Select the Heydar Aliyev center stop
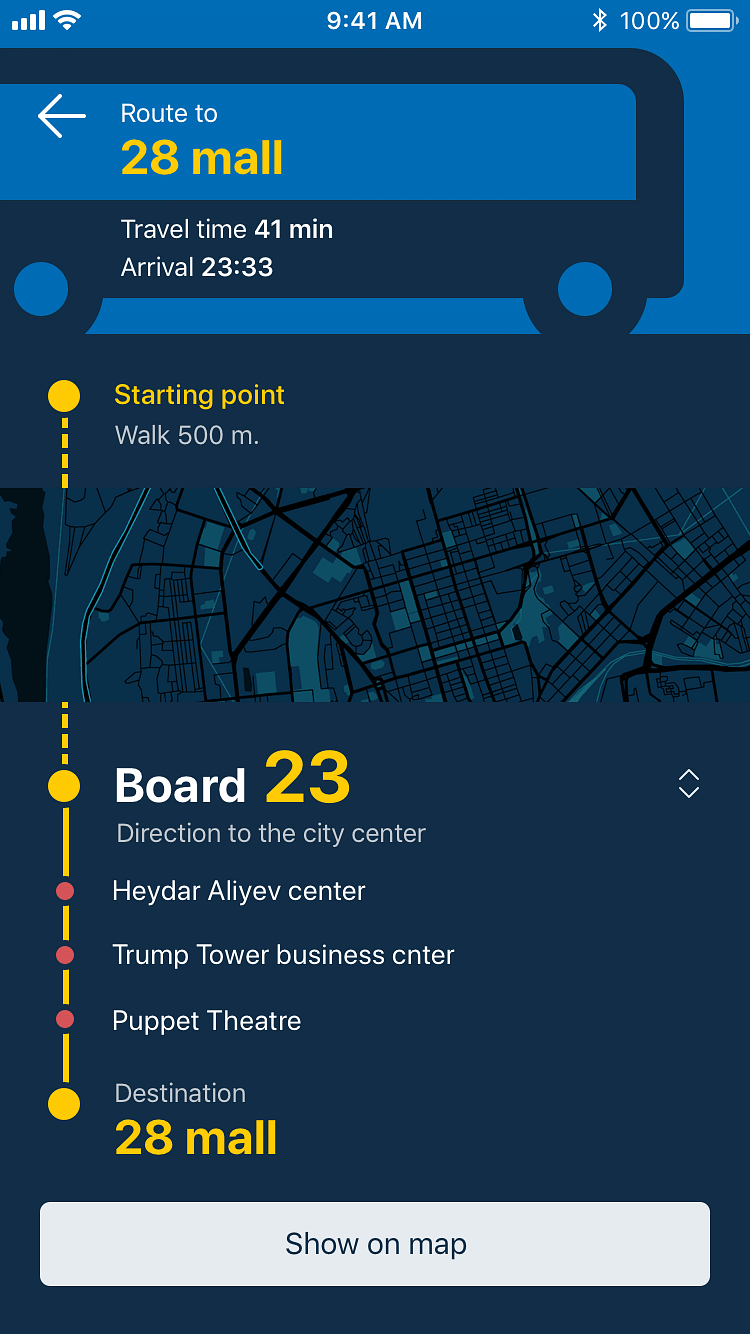Screen dimensions: 750x1334 [x=238, y=891]
